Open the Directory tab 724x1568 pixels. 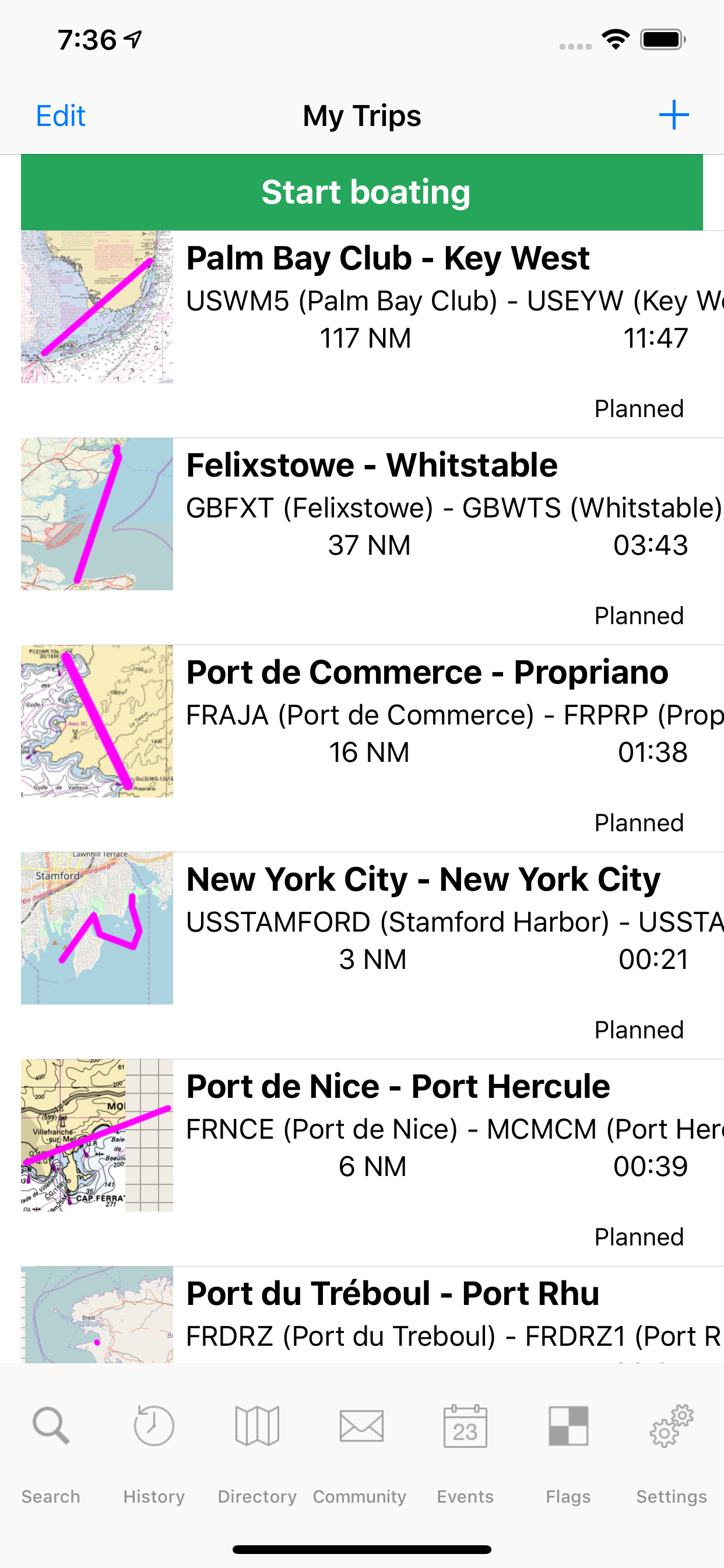257,1452
